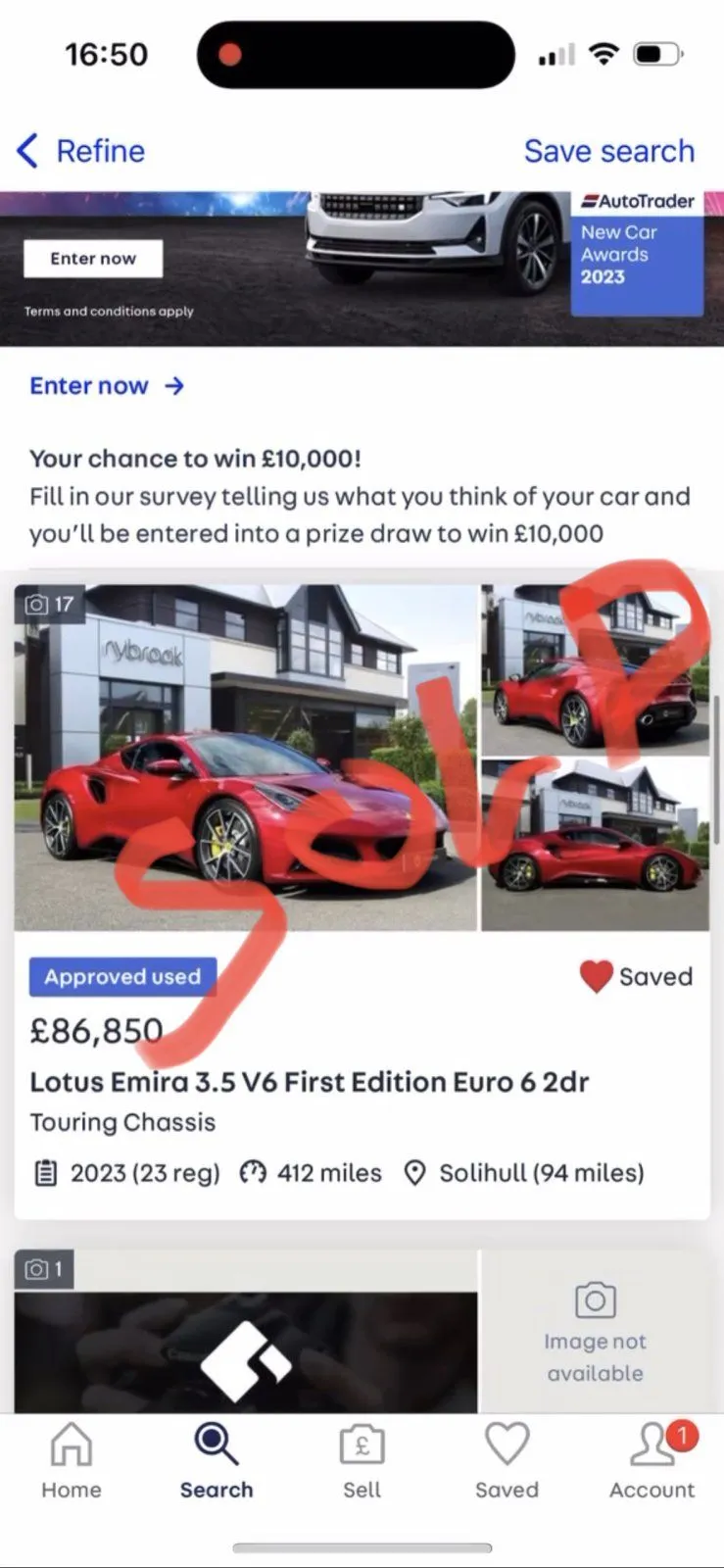Tap the Enter now button on banner
The height and width of the screenshot is (1568, 724).
(93, 259)
